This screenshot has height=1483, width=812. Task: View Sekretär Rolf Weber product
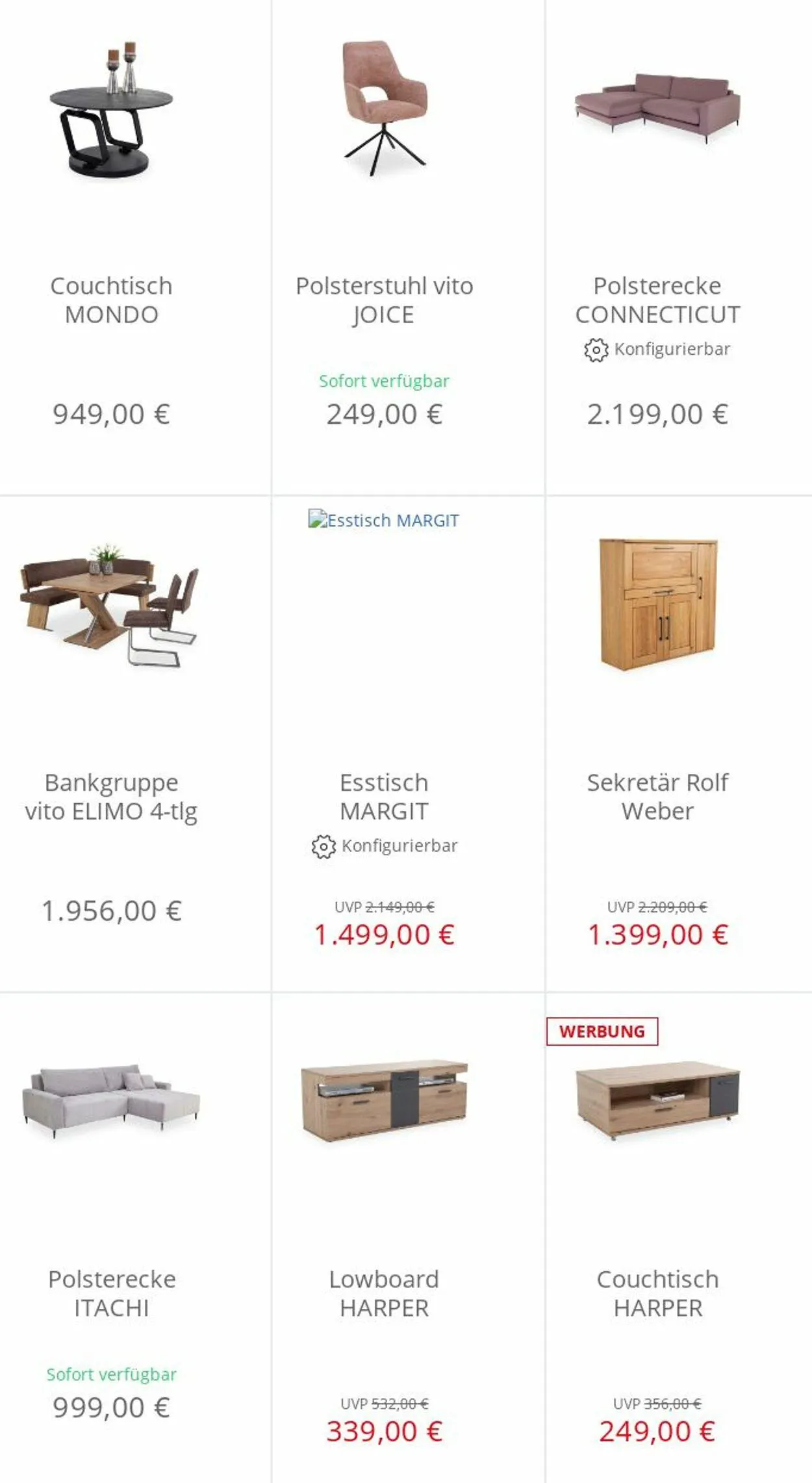click(x=657, y=797)
